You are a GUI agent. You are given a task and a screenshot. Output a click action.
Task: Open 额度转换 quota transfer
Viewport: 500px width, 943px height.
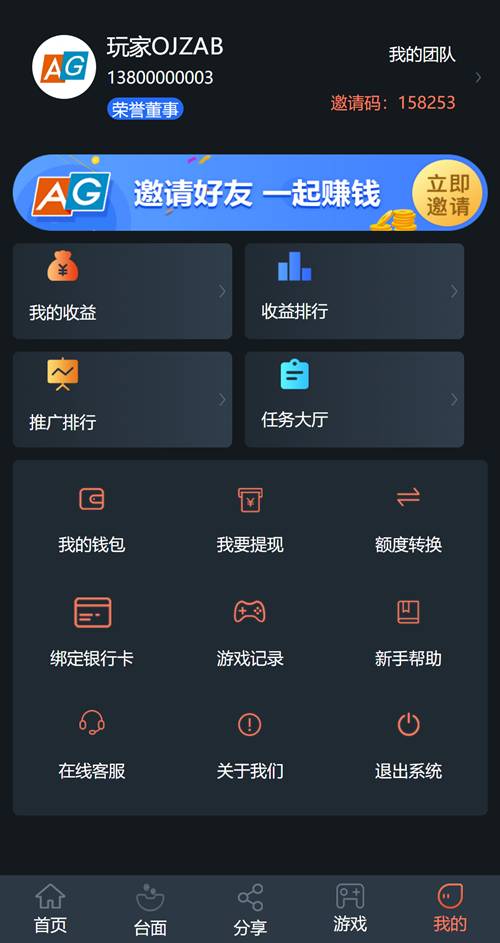pyautogui.click(x=408, y=520)
